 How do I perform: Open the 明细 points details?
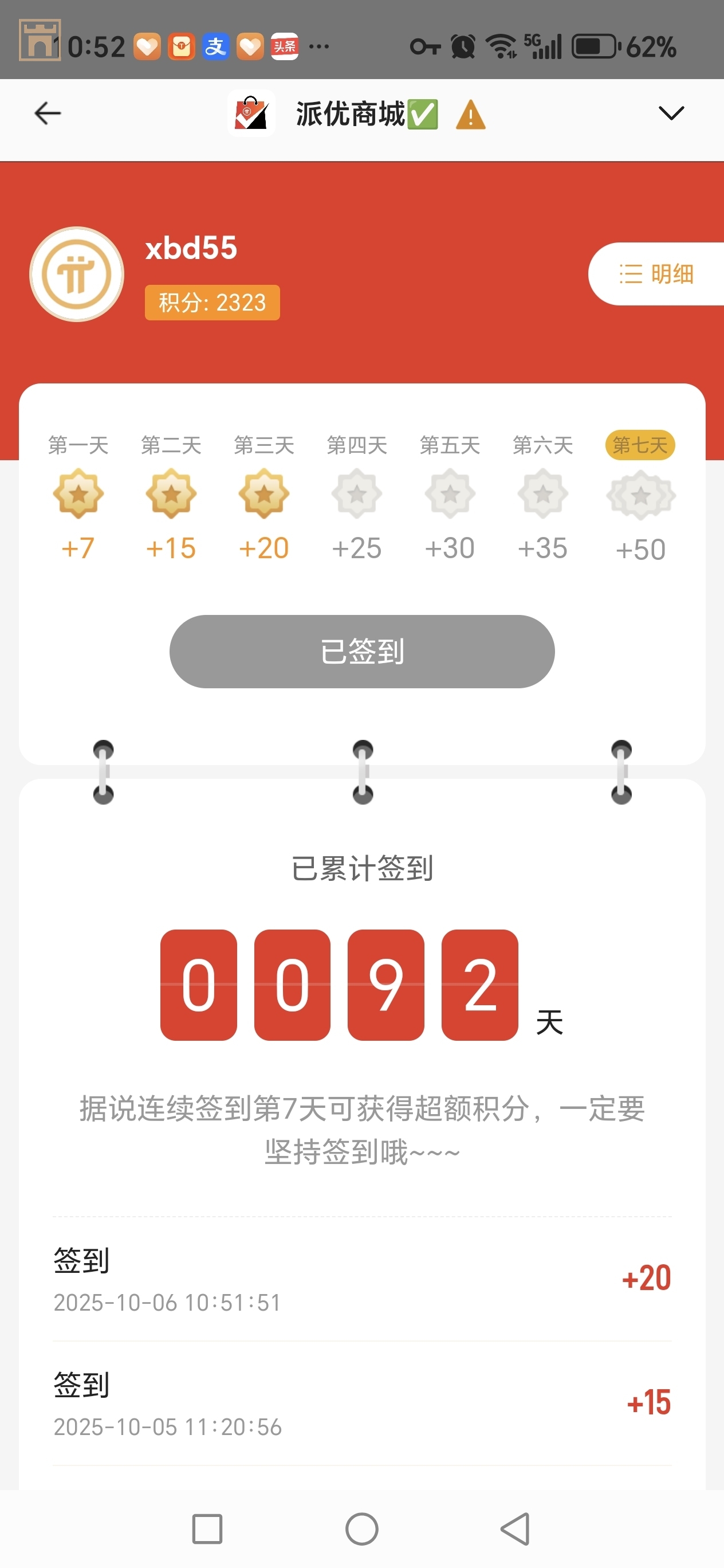[x=656, y=274]
